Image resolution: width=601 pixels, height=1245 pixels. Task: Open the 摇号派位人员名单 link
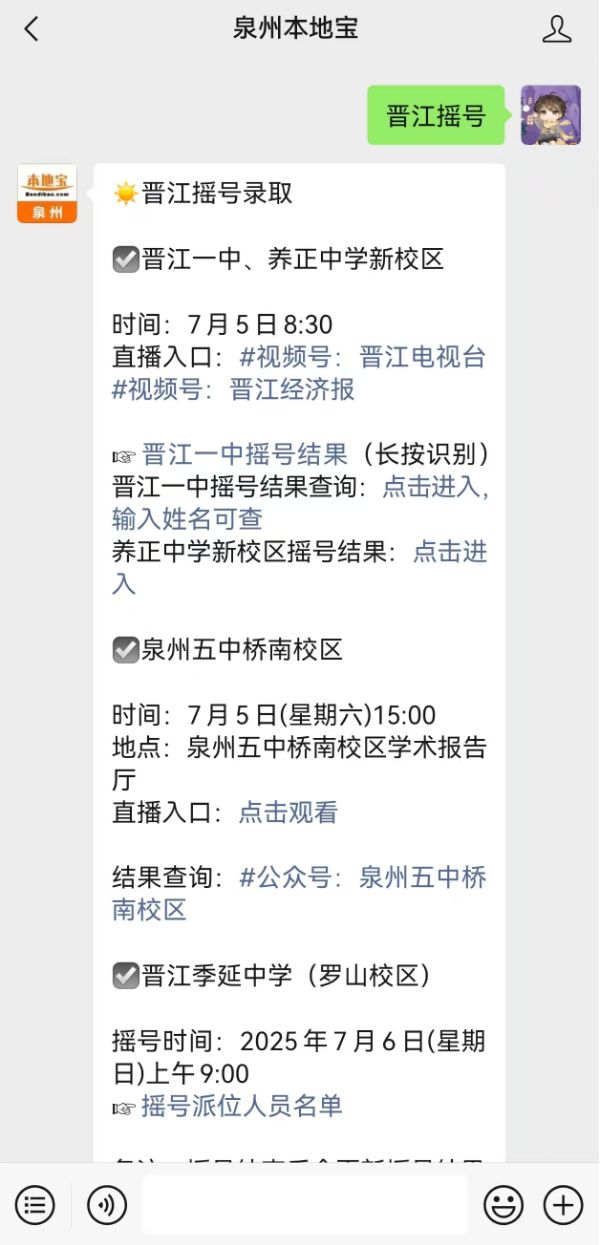coord(242,1105)
